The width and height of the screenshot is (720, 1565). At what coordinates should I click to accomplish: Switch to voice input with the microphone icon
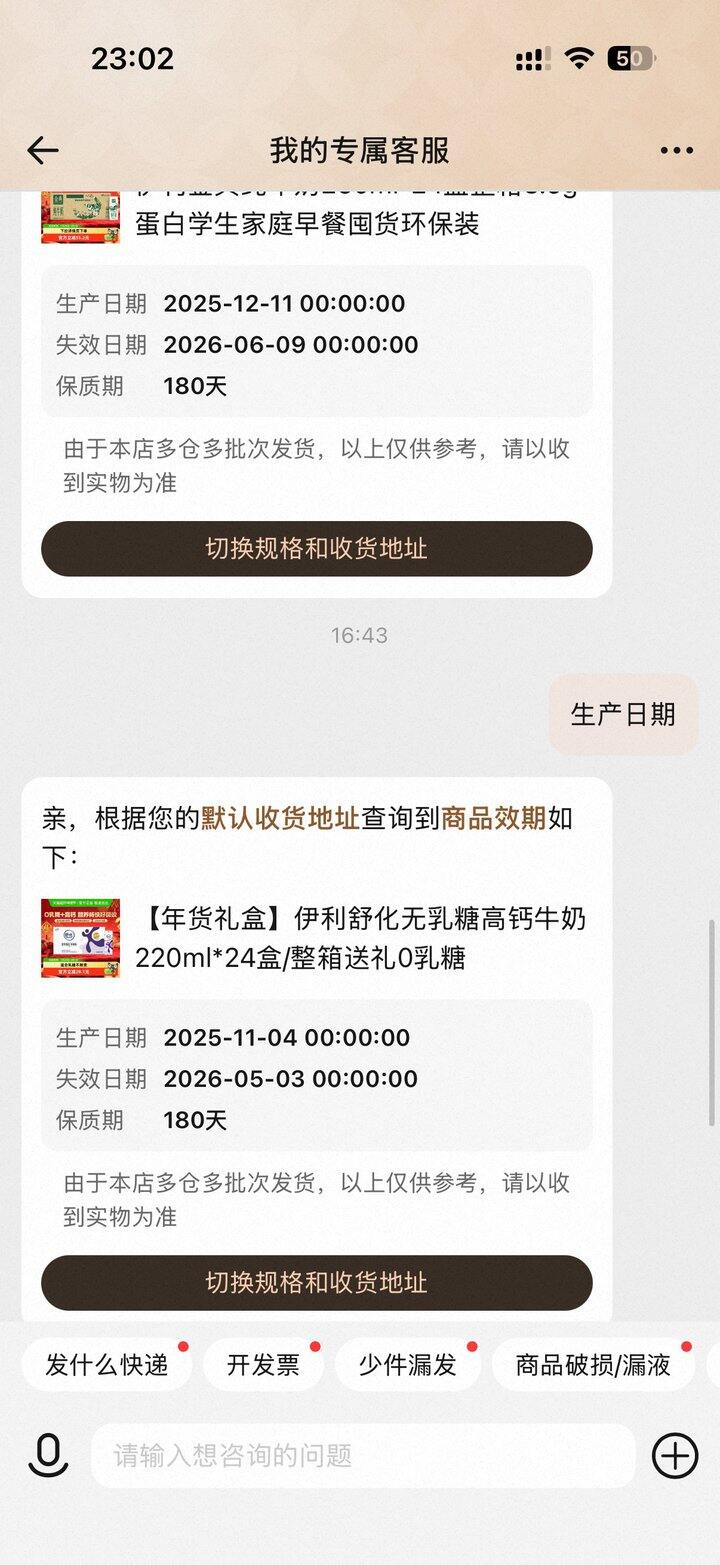(x=48, y=1455)
